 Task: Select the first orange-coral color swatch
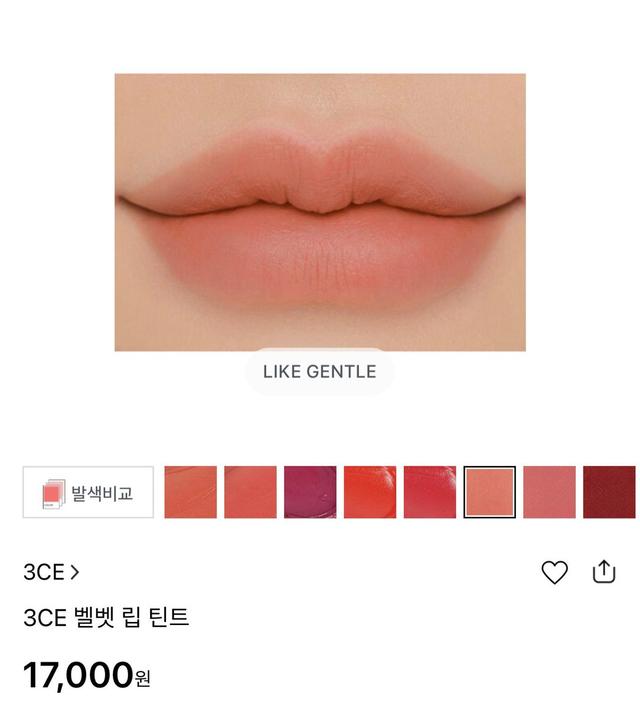[x=190, y=492]
